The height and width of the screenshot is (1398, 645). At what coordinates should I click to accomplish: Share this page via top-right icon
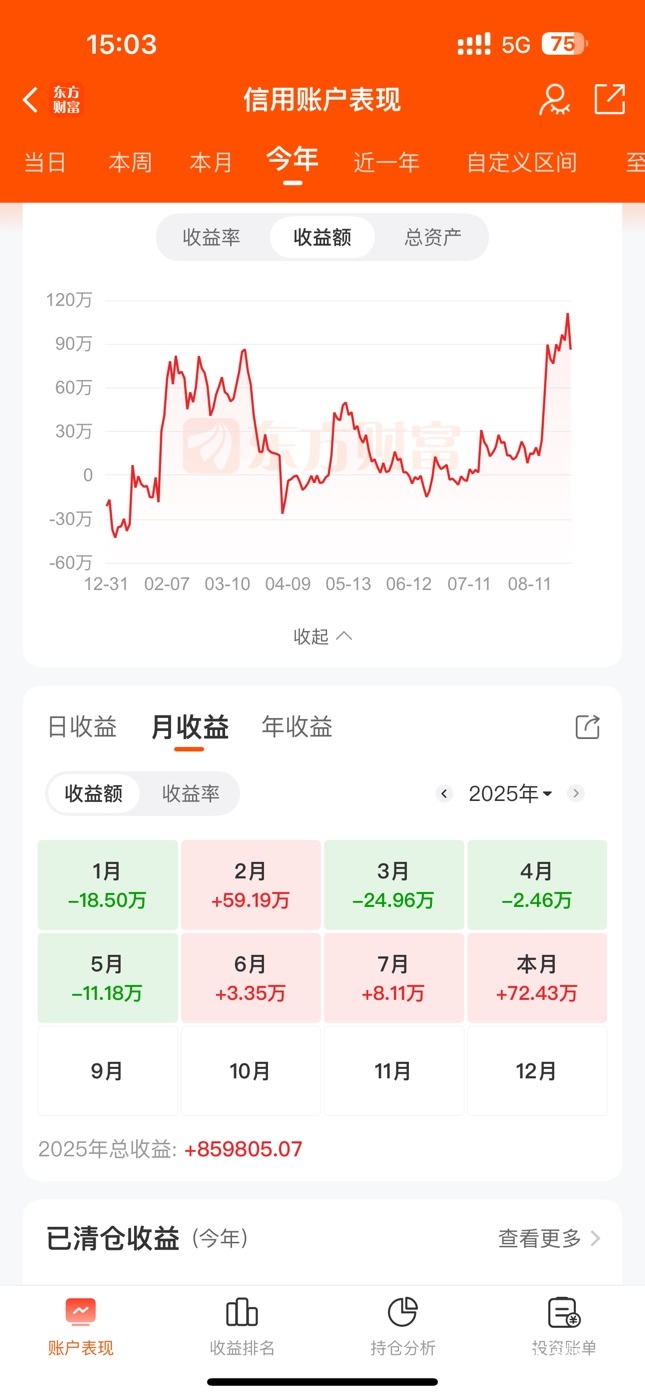point(609,99)
